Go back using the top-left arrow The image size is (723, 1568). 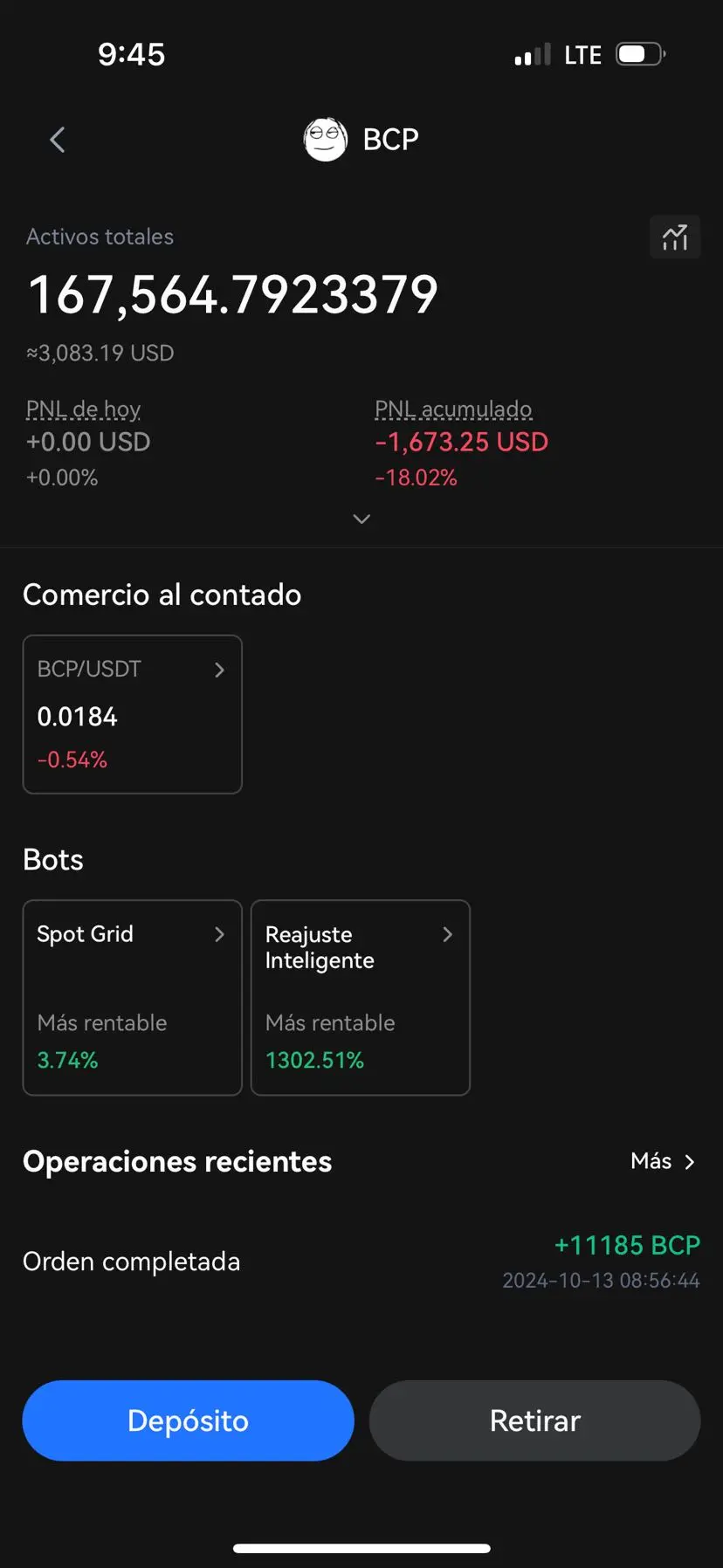click(58, 140)
